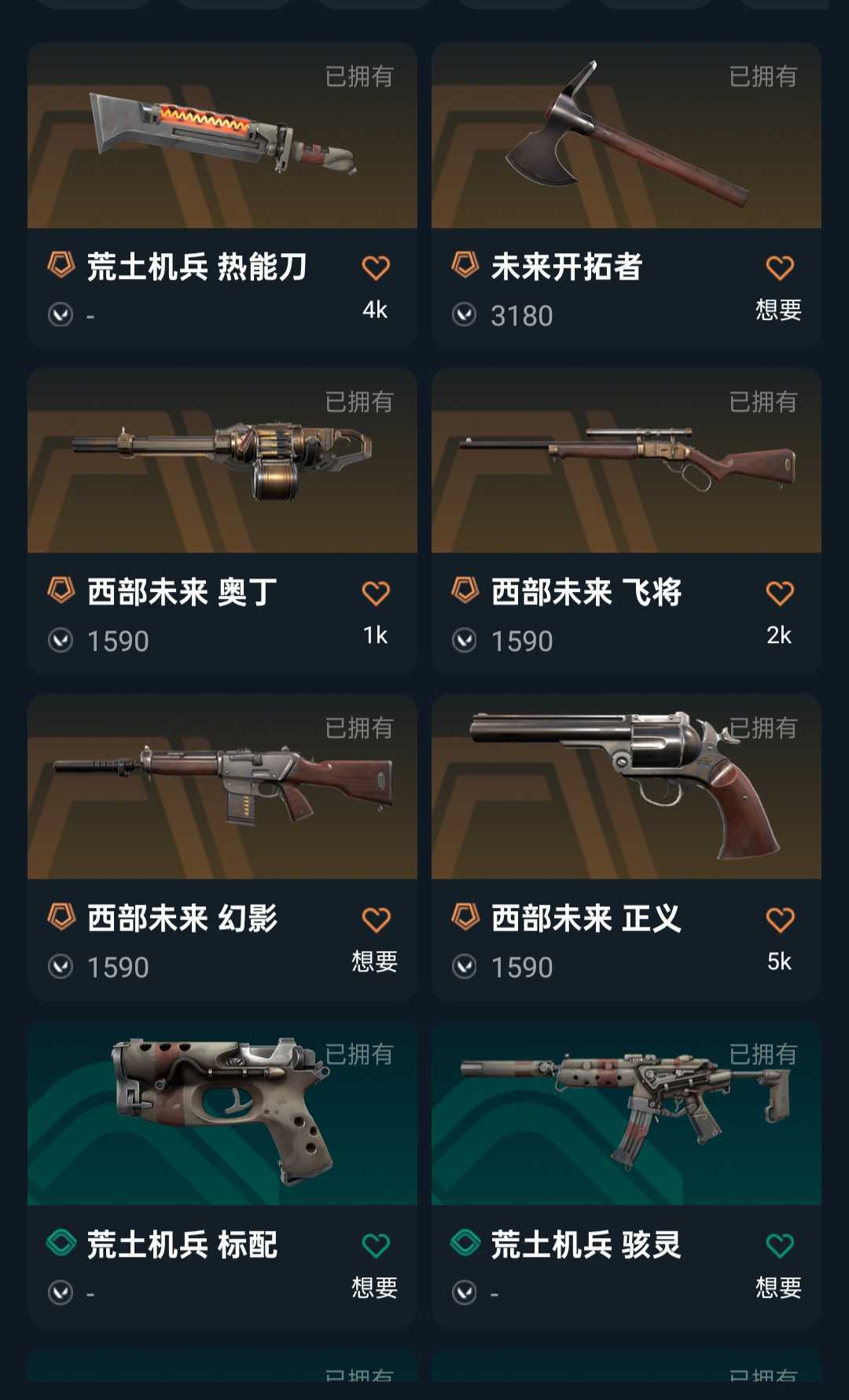Like the 西部未来 正义 skin
The height and width of the screenshot is (1400, 849).
tap(780, 920)
